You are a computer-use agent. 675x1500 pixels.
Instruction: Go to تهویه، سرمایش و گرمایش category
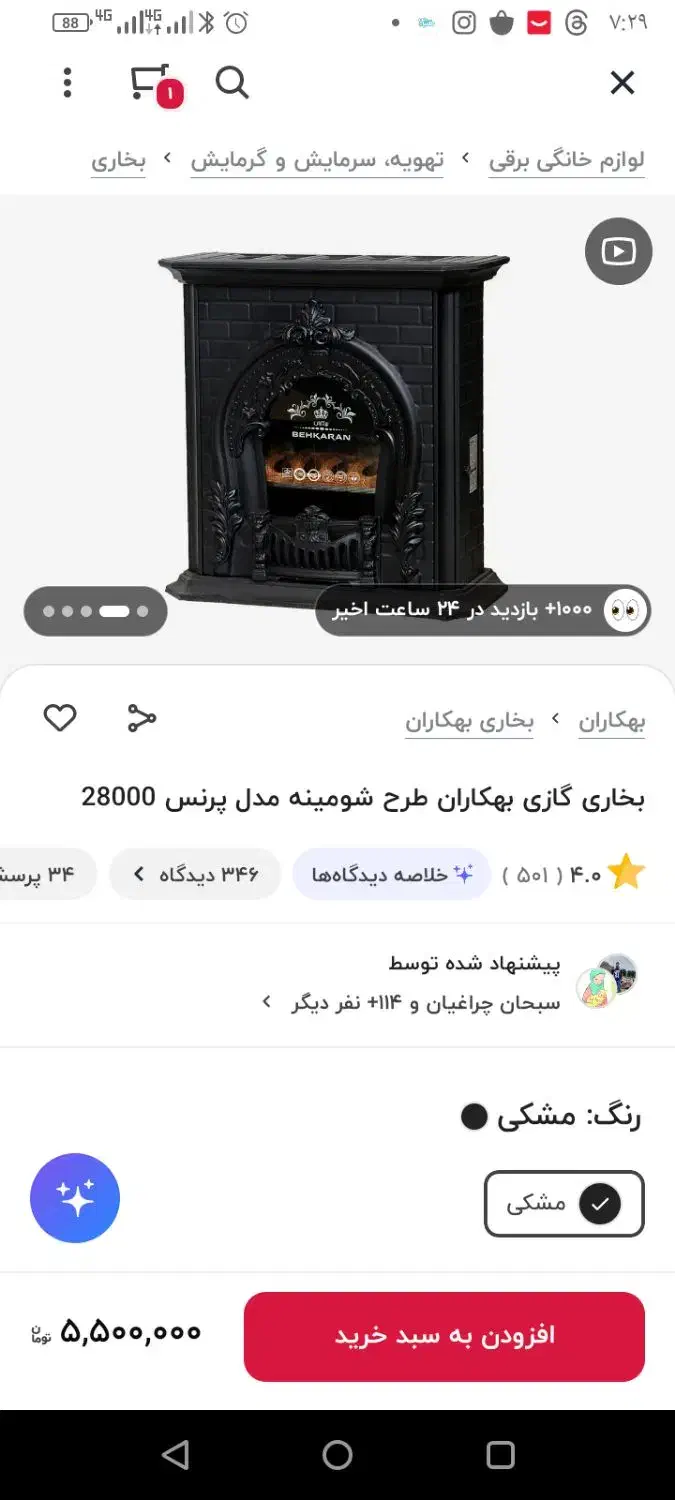tap(317, 160)
